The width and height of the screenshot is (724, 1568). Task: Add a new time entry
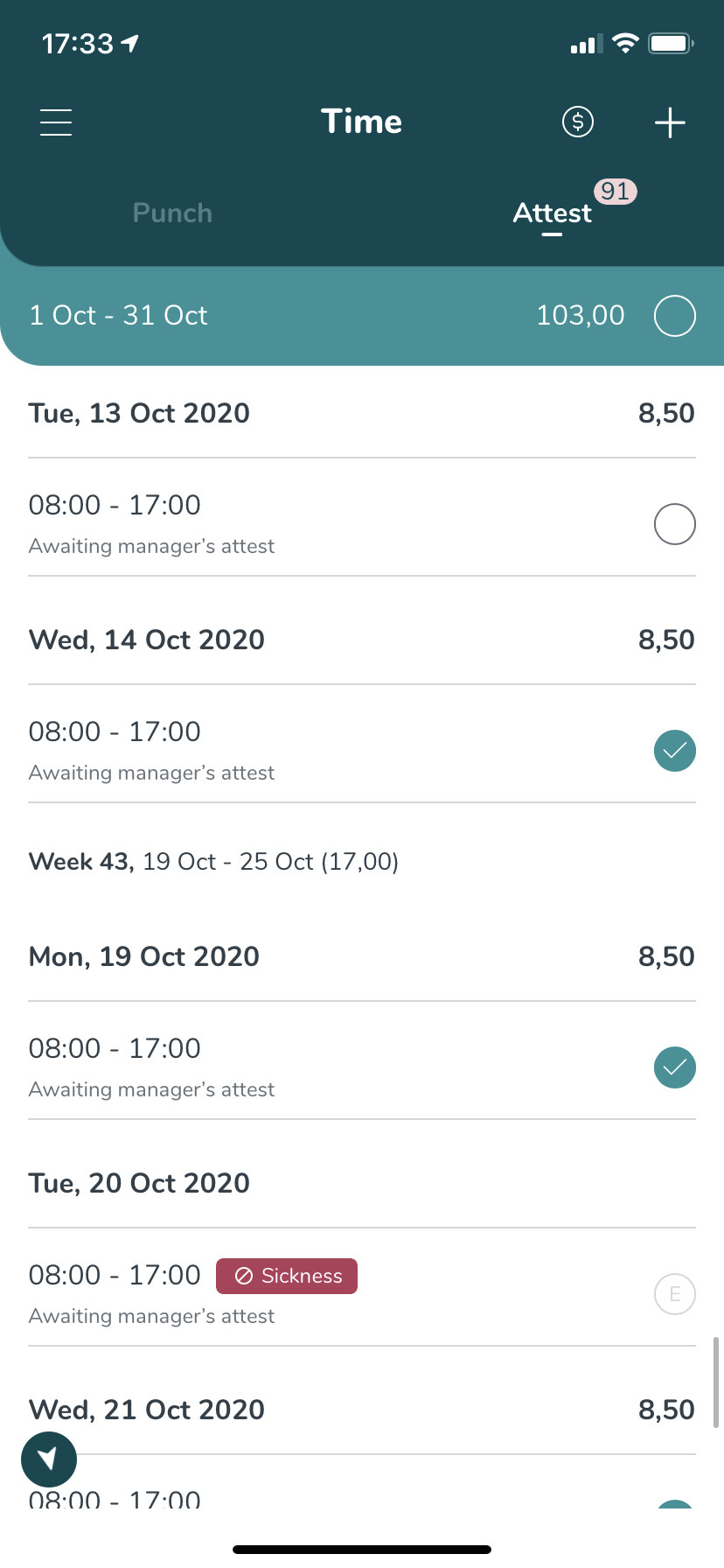click(670, 122)
